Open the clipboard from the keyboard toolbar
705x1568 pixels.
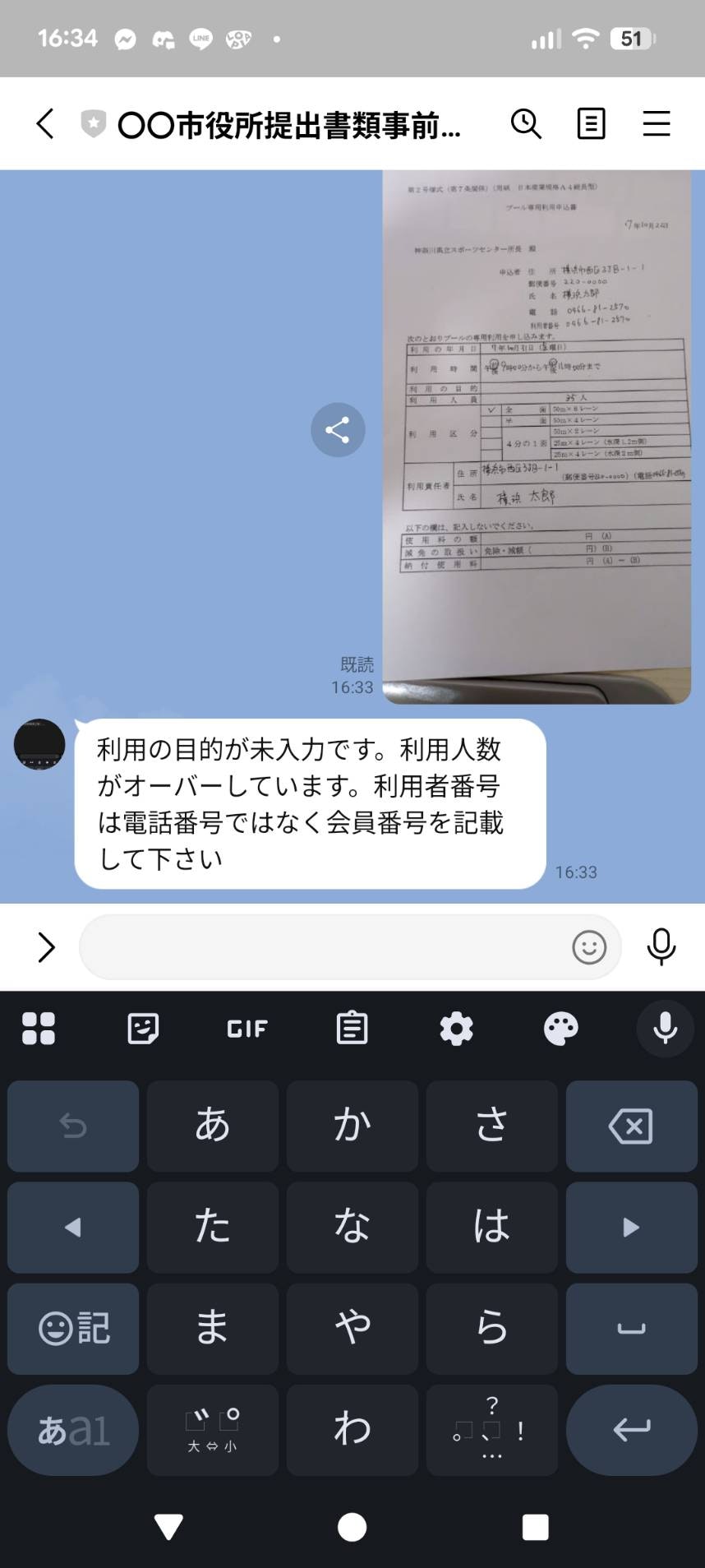(352, 1028)
